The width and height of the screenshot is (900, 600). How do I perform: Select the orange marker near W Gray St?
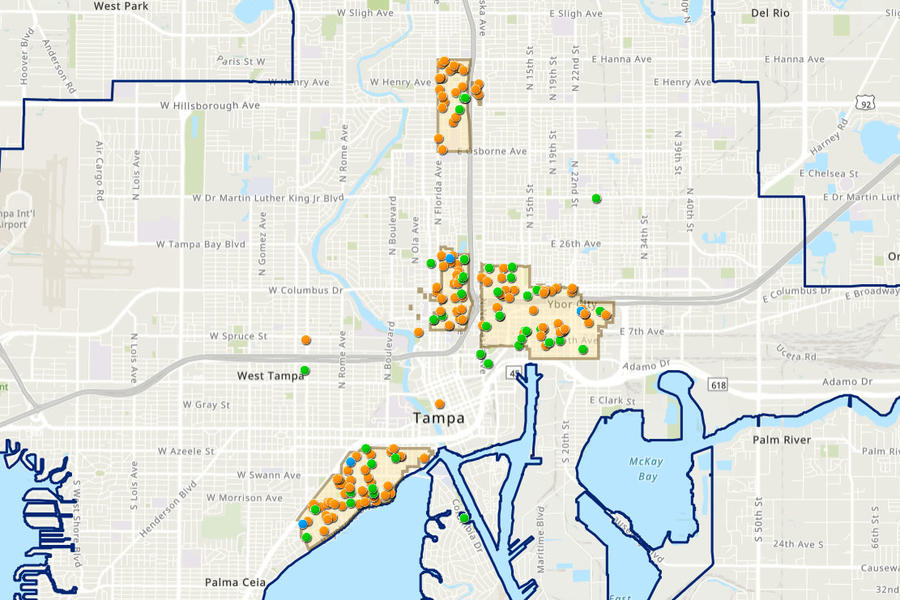[439, 404]
